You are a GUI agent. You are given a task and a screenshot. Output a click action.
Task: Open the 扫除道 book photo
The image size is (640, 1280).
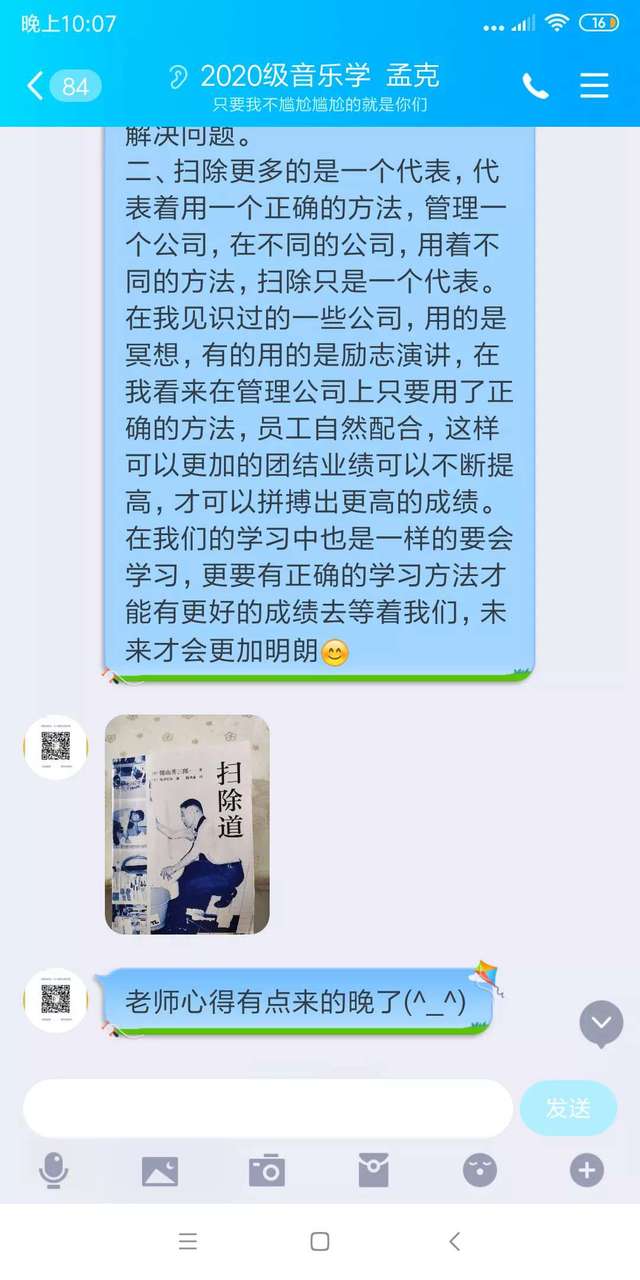coord(187,824)
